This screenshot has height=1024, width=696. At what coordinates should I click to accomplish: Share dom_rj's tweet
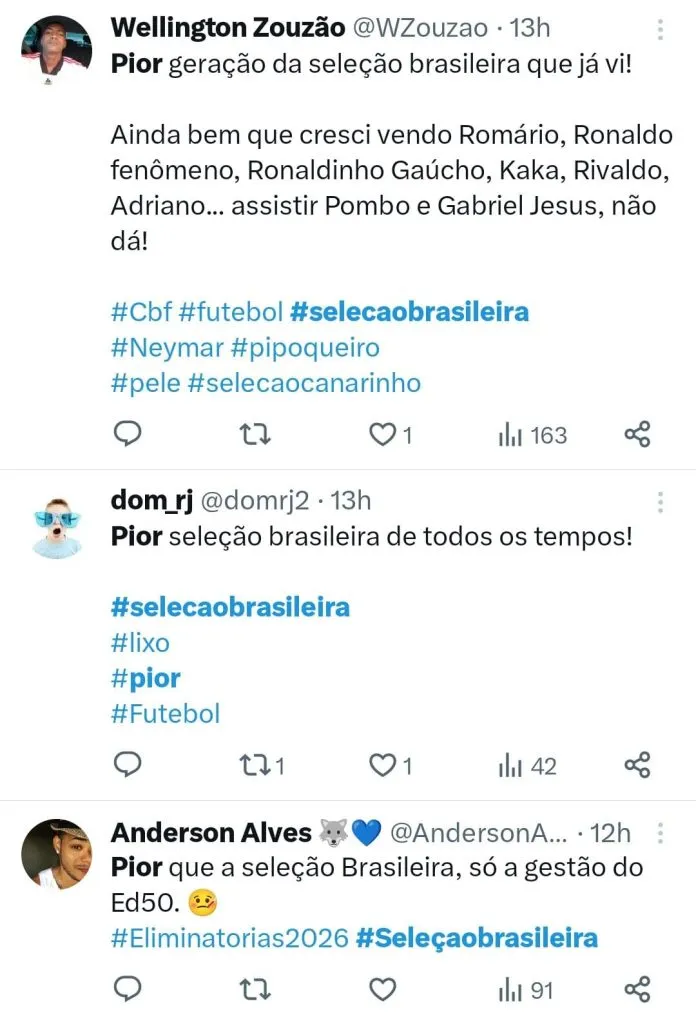[637, 765]
